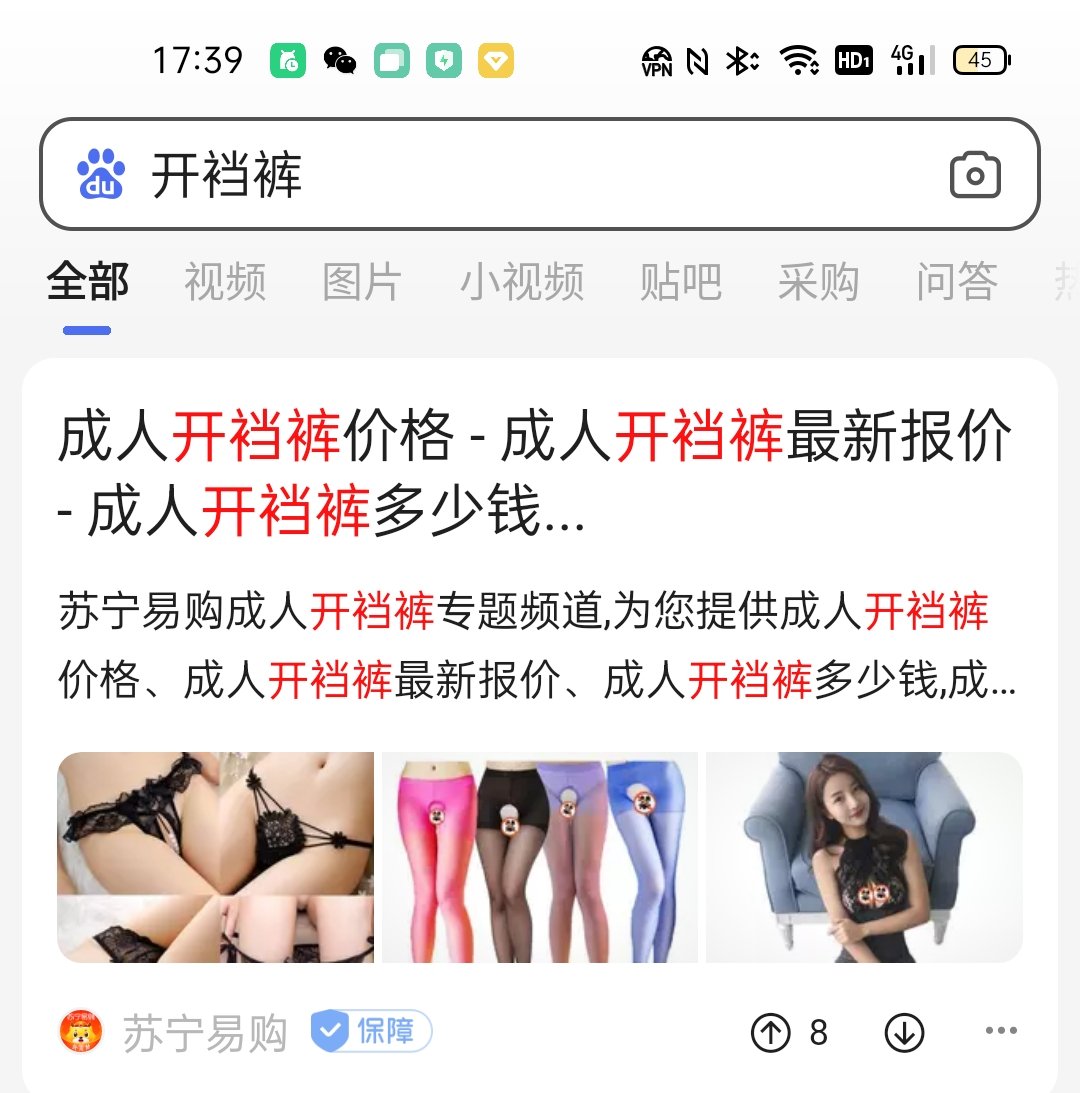This screenshot has width=1080, height=1093.
Task: Switch to the 视频 tab
Action: click(225, 283)
